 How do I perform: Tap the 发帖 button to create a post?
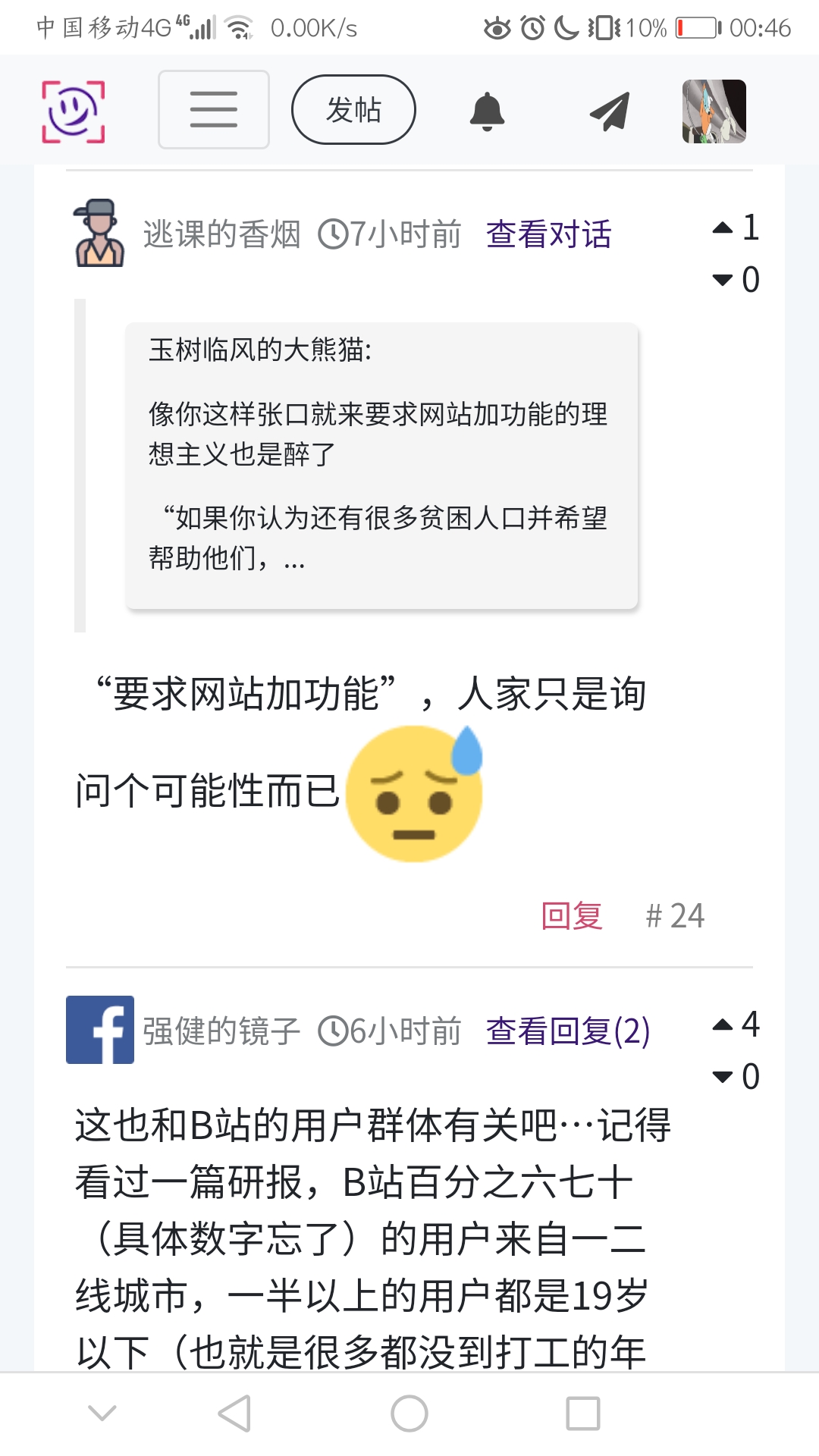click(x=353, y=109)
